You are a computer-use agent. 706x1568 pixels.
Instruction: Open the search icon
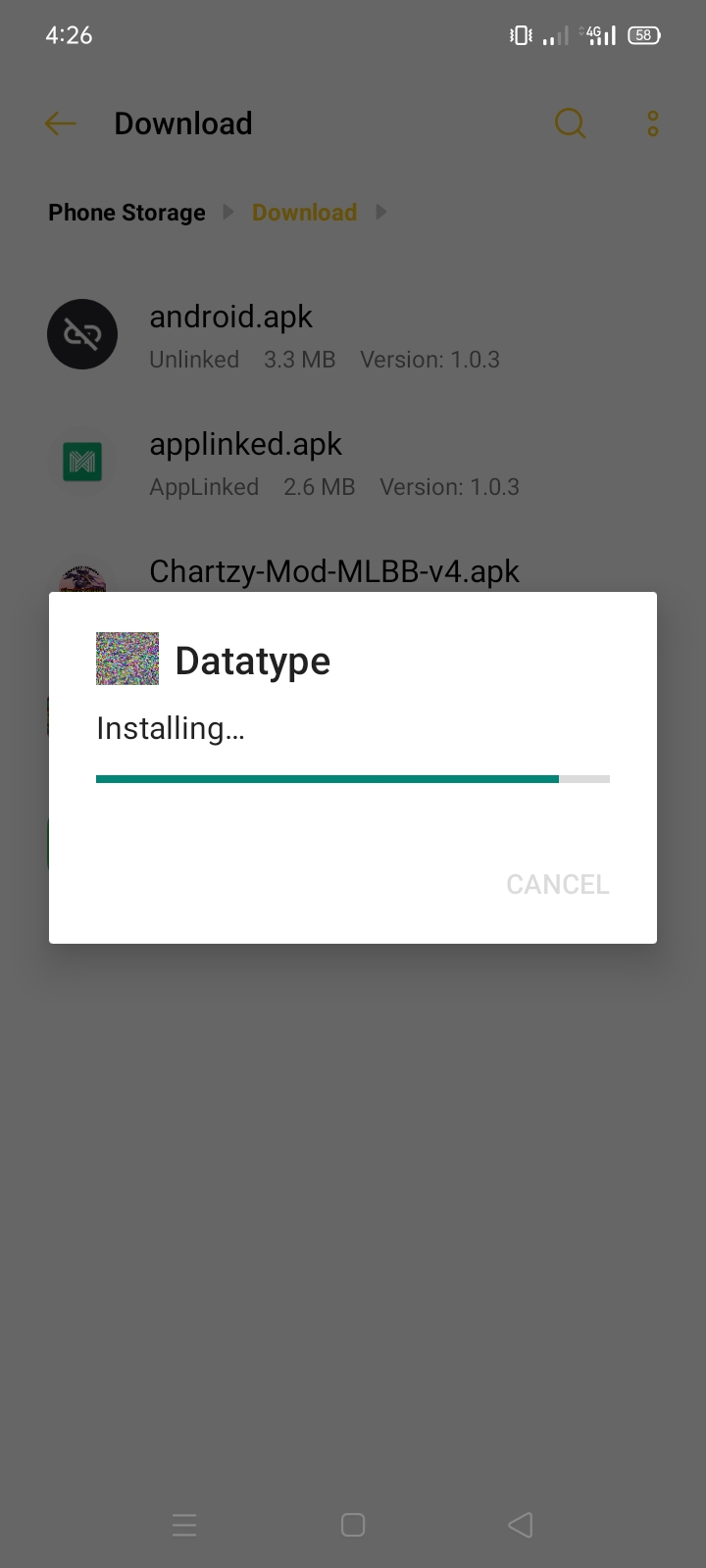point(570,123)
